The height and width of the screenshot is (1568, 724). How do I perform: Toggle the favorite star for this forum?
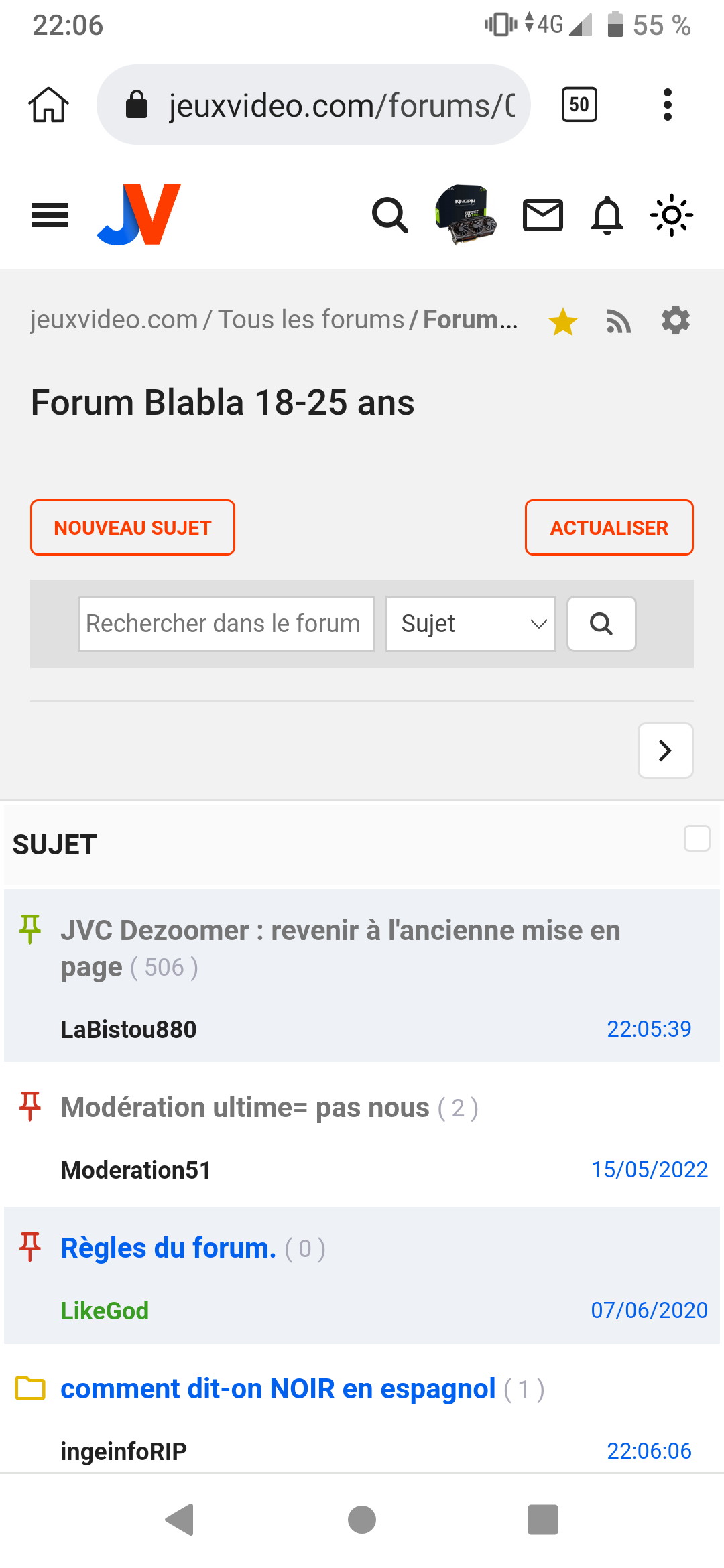click(563, 321)
